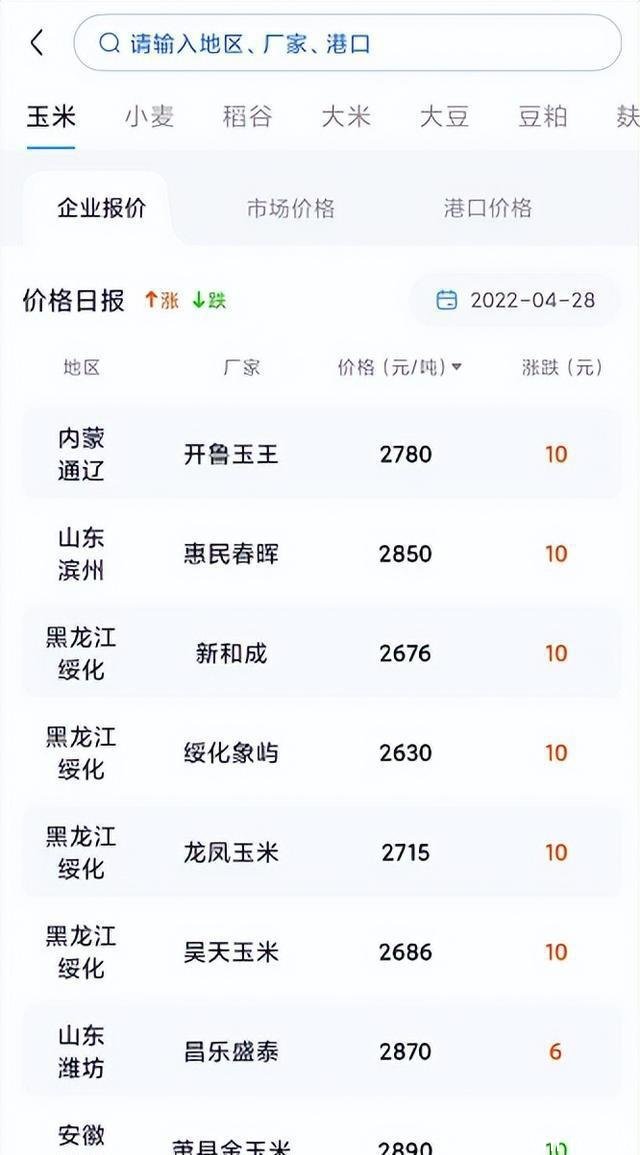
Task: Open the 昌乐盛泰 row
Action: tap(322, 1051)
